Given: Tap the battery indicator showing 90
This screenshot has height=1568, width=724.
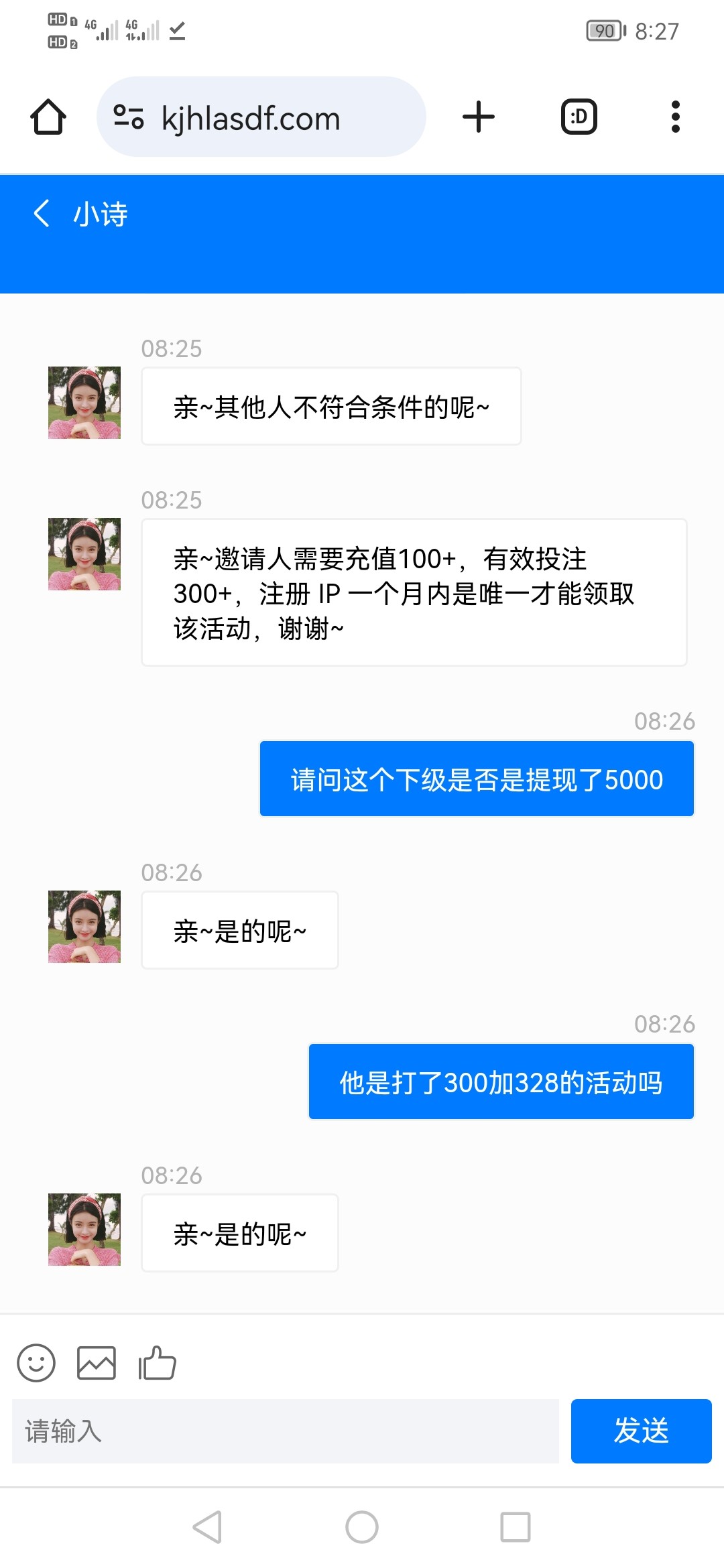Looking at the screenshot, I should pyautogui.click(x=602, y=30).
